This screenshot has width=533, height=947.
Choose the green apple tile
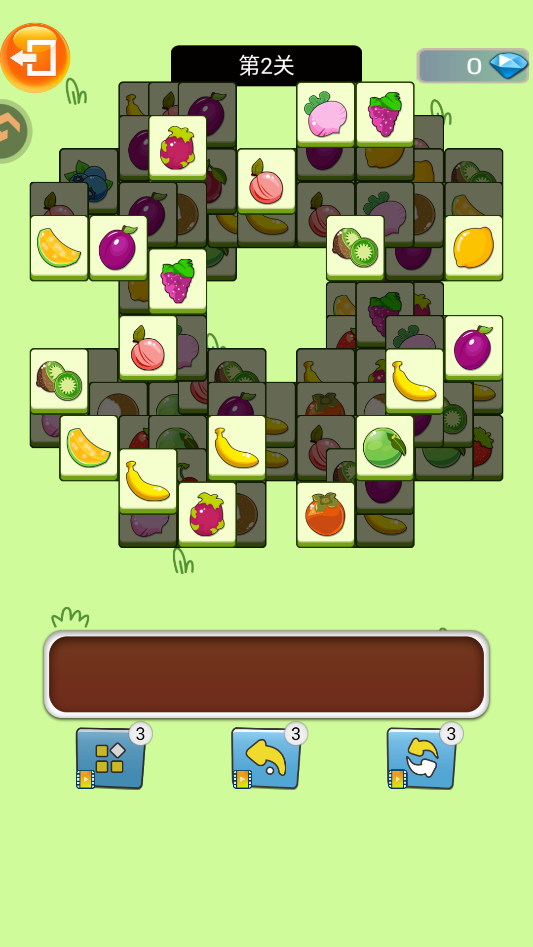(385, 448)
